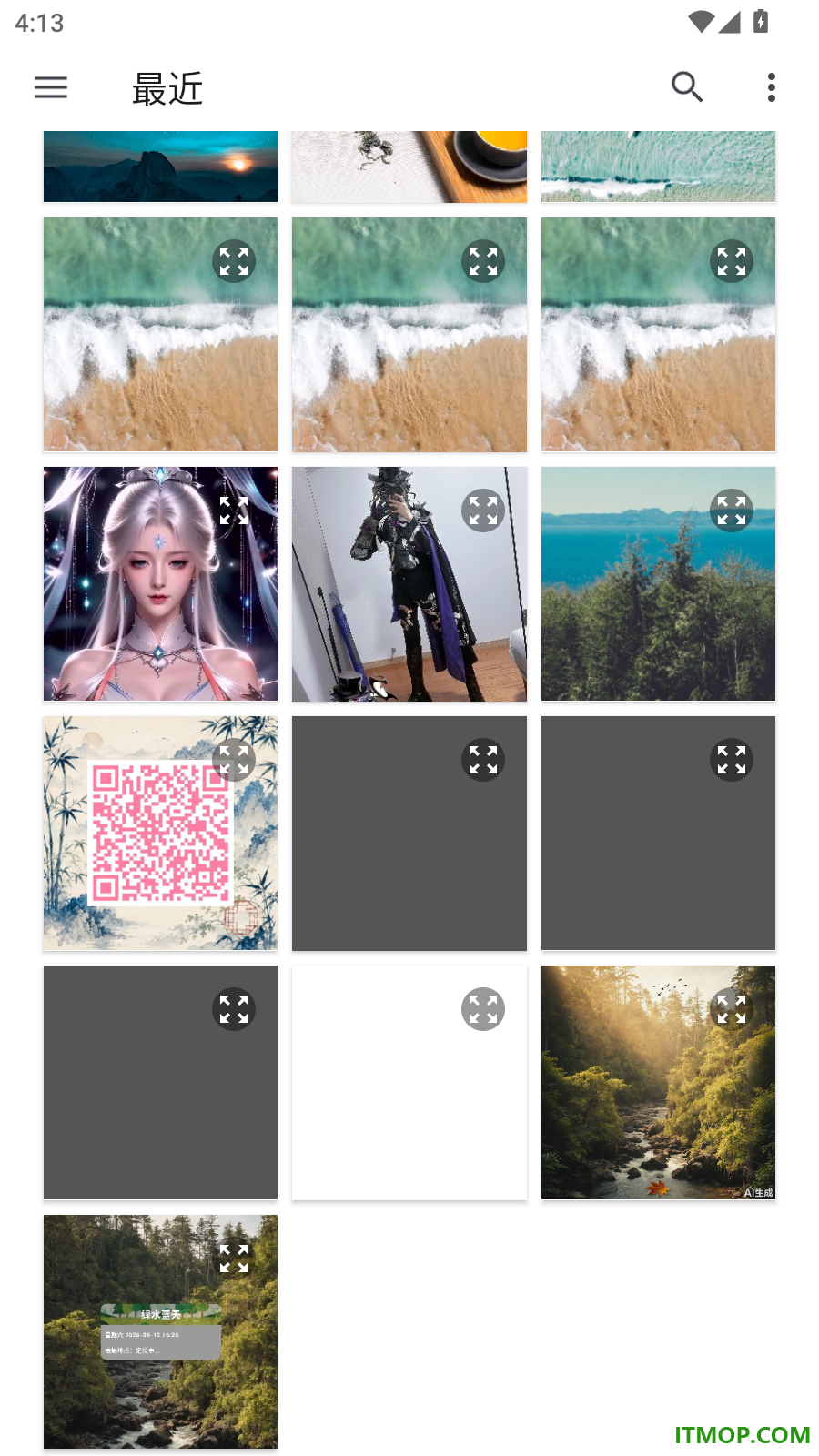This screenshot has width=819, height=1456.
Task: Open the mountain sunset thumbnail
Action: [x=160, y=167]
